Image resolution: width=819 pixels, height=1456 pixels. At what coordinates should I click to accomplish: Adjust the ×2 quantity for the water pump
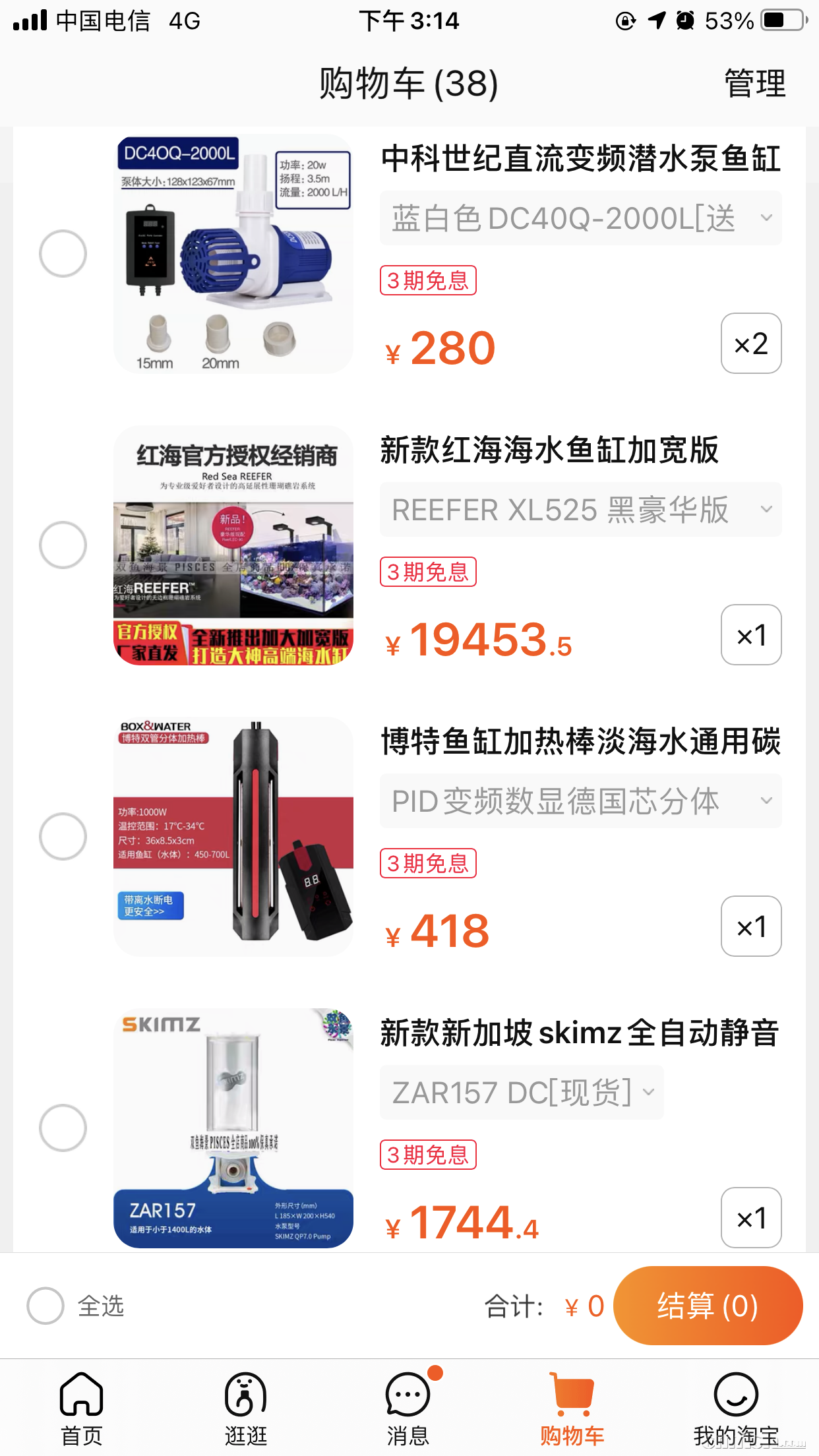point(751,344)
